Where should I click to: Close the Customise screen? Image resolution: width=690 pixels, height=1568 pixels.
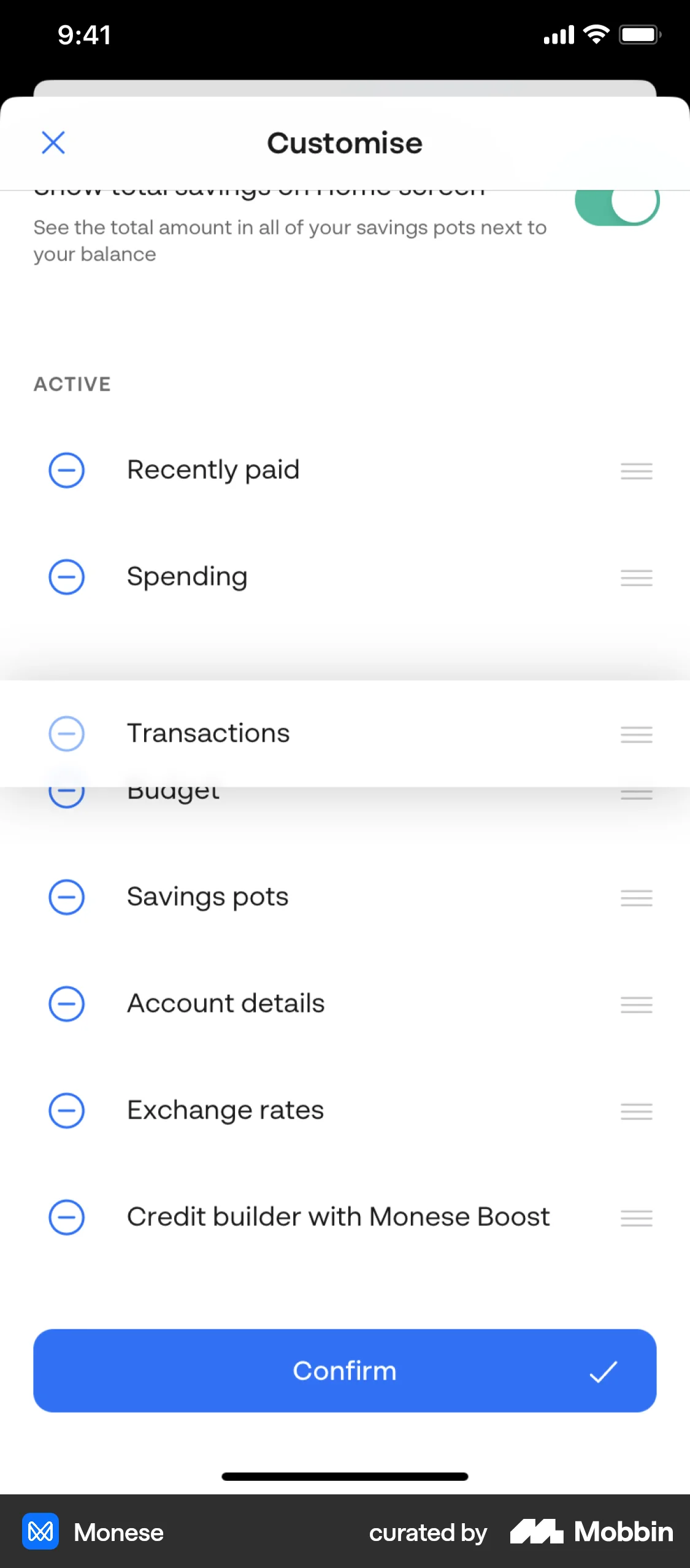53,142
